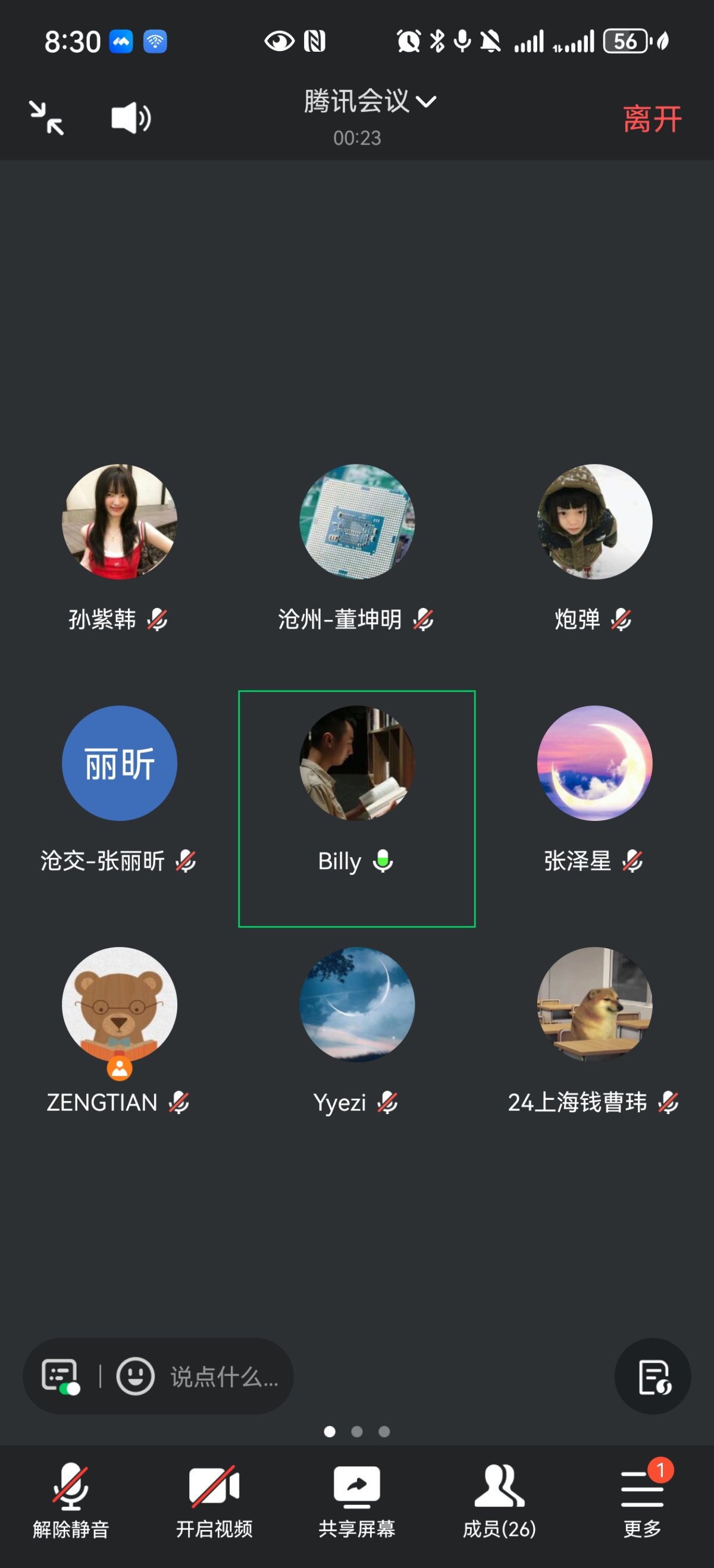
Task: Select participant Yyezi
Action: coord(356,1004)
